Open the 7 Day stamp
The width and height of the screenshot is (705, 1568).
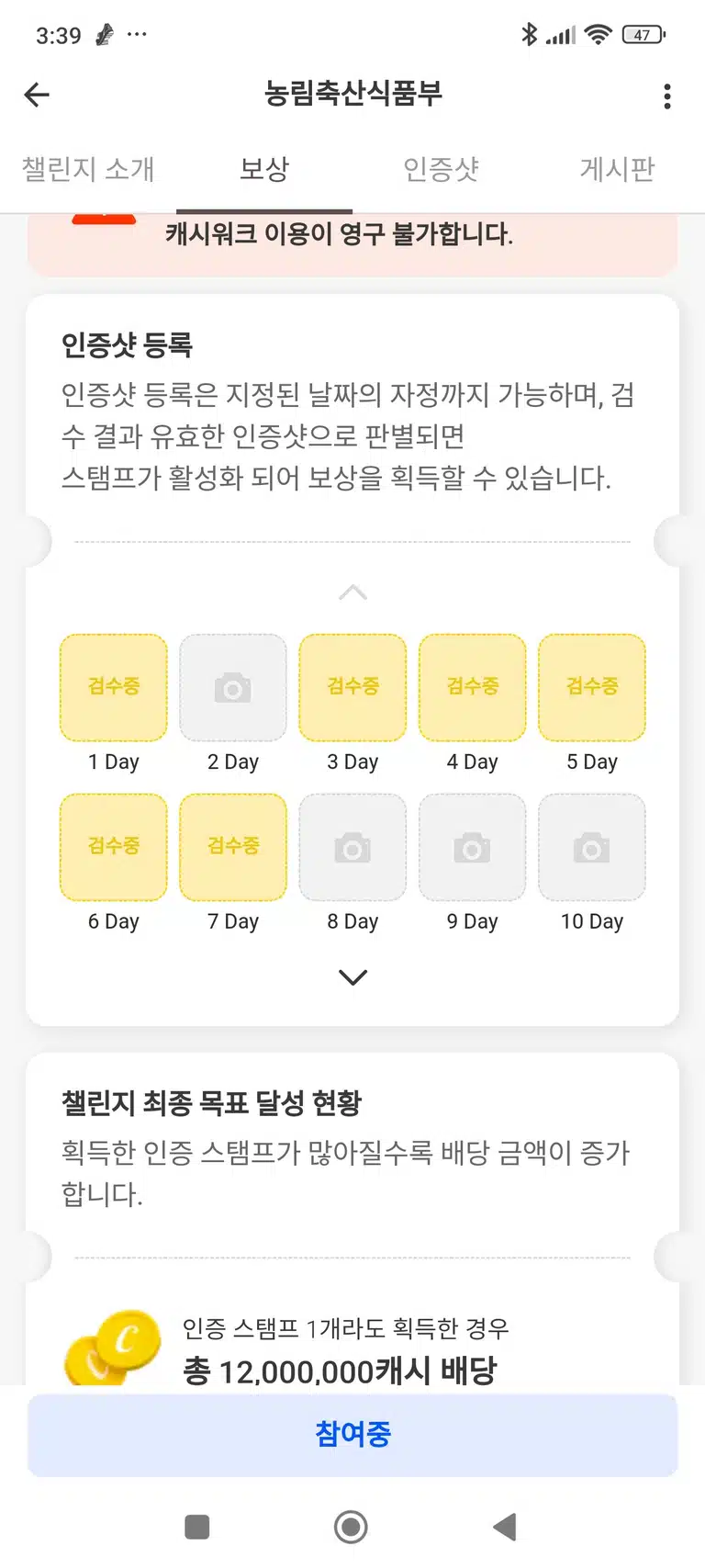click(x=233, y=847)
